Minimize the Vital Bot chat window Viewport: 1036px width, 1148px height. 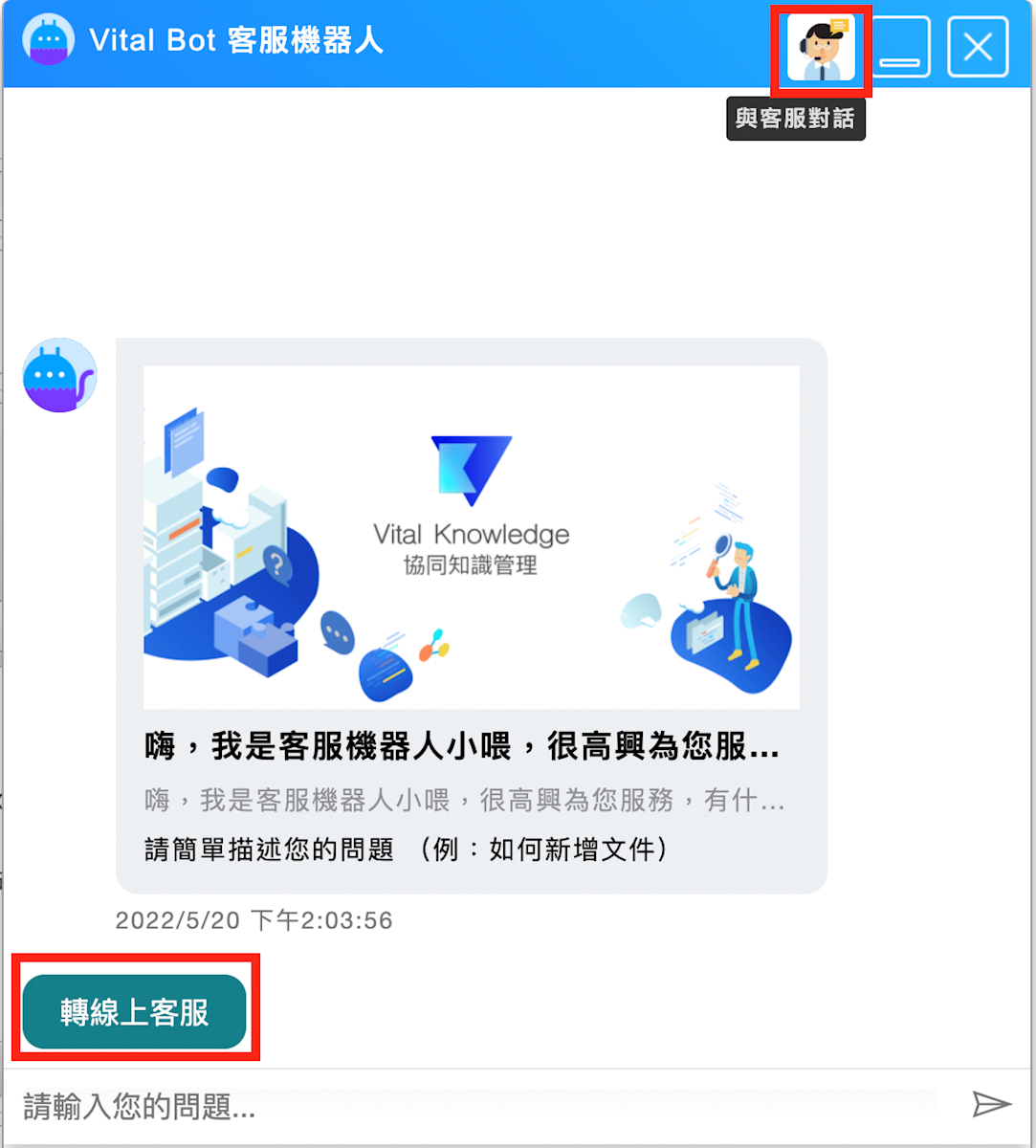click(900, 47)
